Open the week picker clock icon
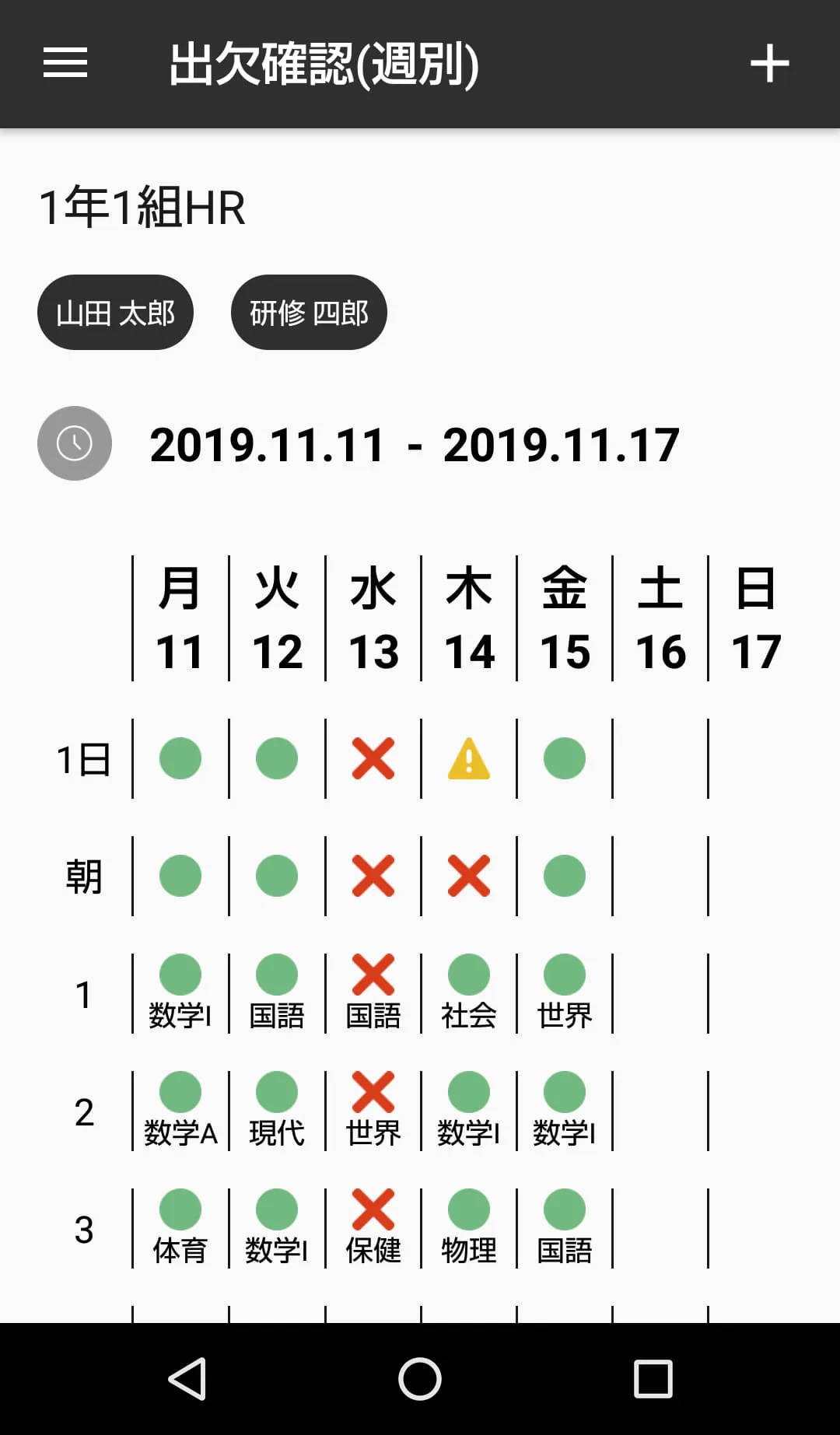The width and height of the screenshot is (840, 1435). coord(75,443)
